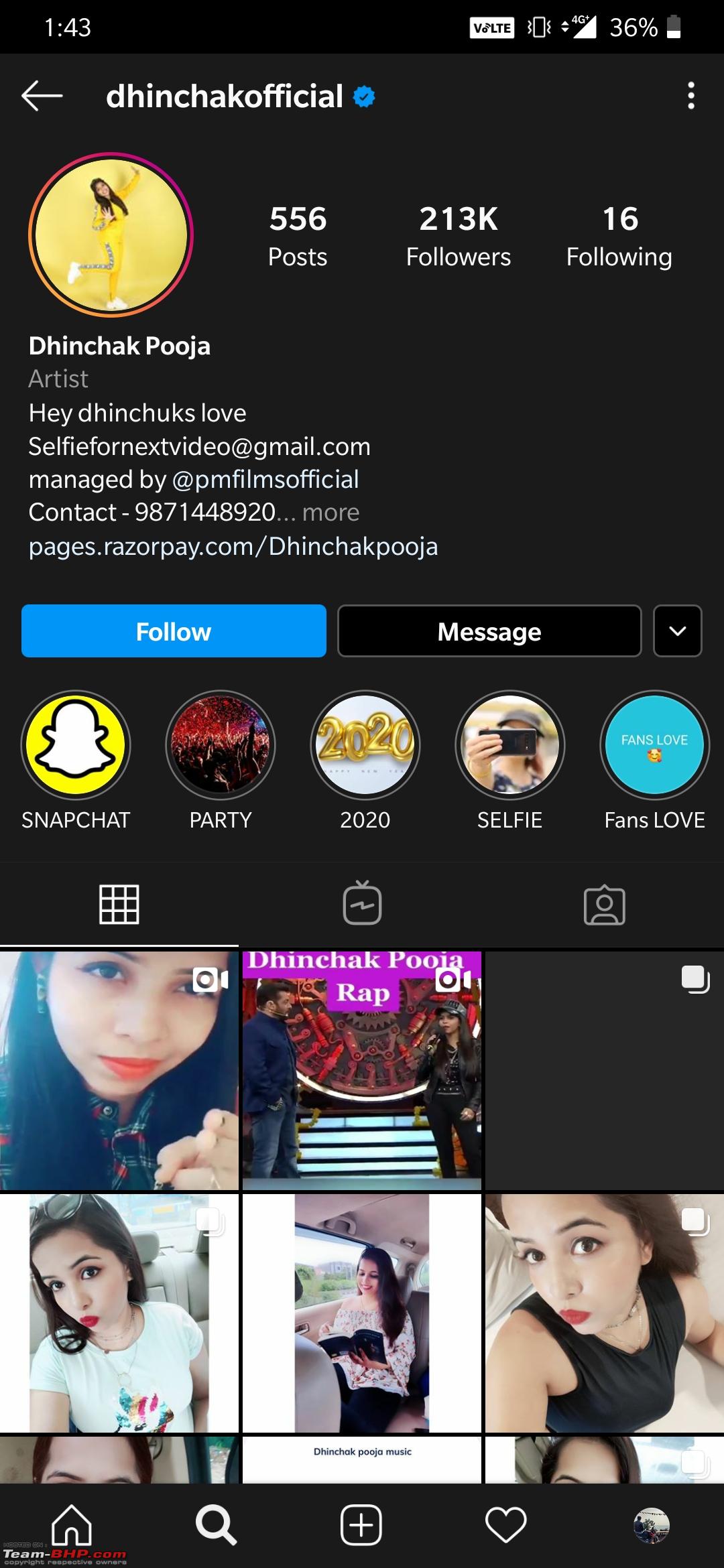Open the Search tab in bottom bar

pyautogui.click(x=217, y=1524)
